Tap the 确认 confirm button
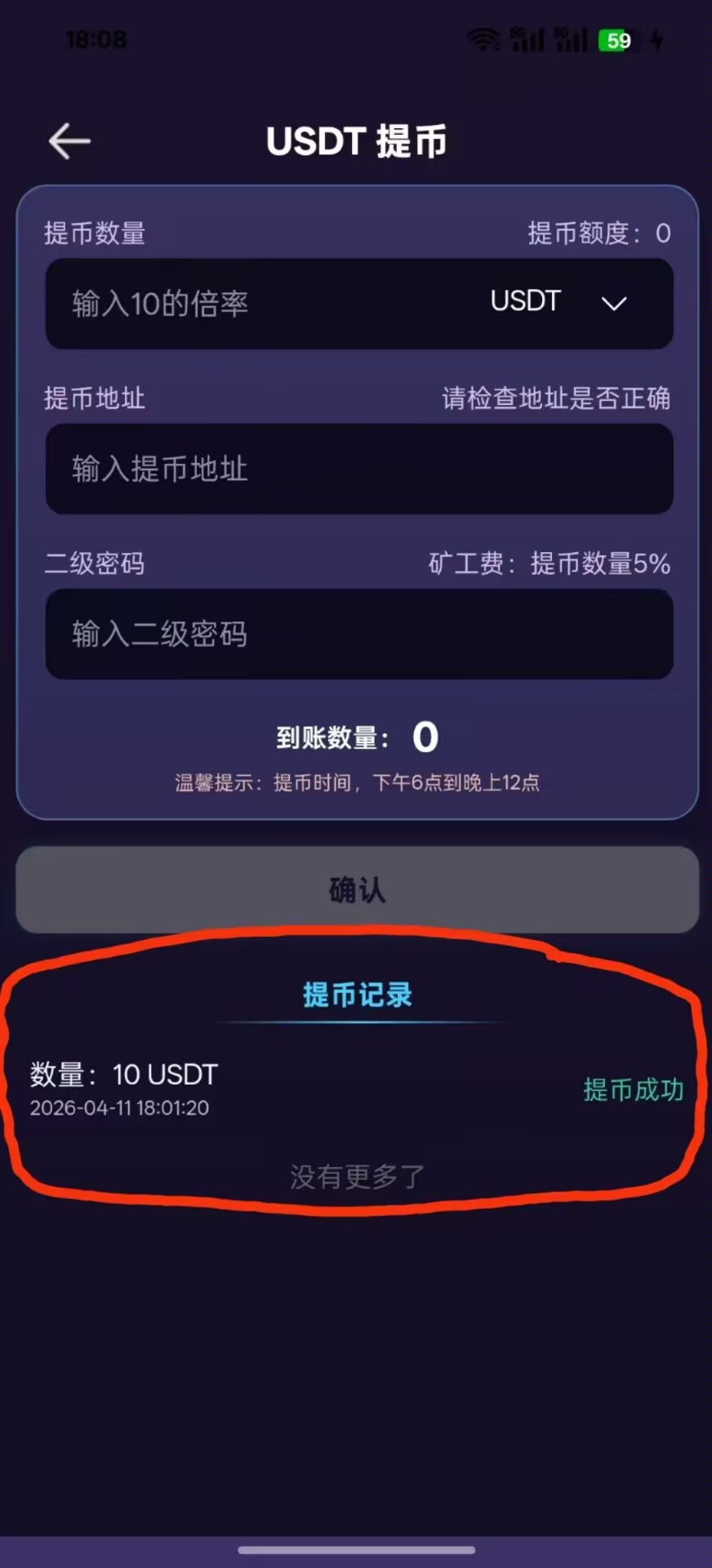 [357, 889]
